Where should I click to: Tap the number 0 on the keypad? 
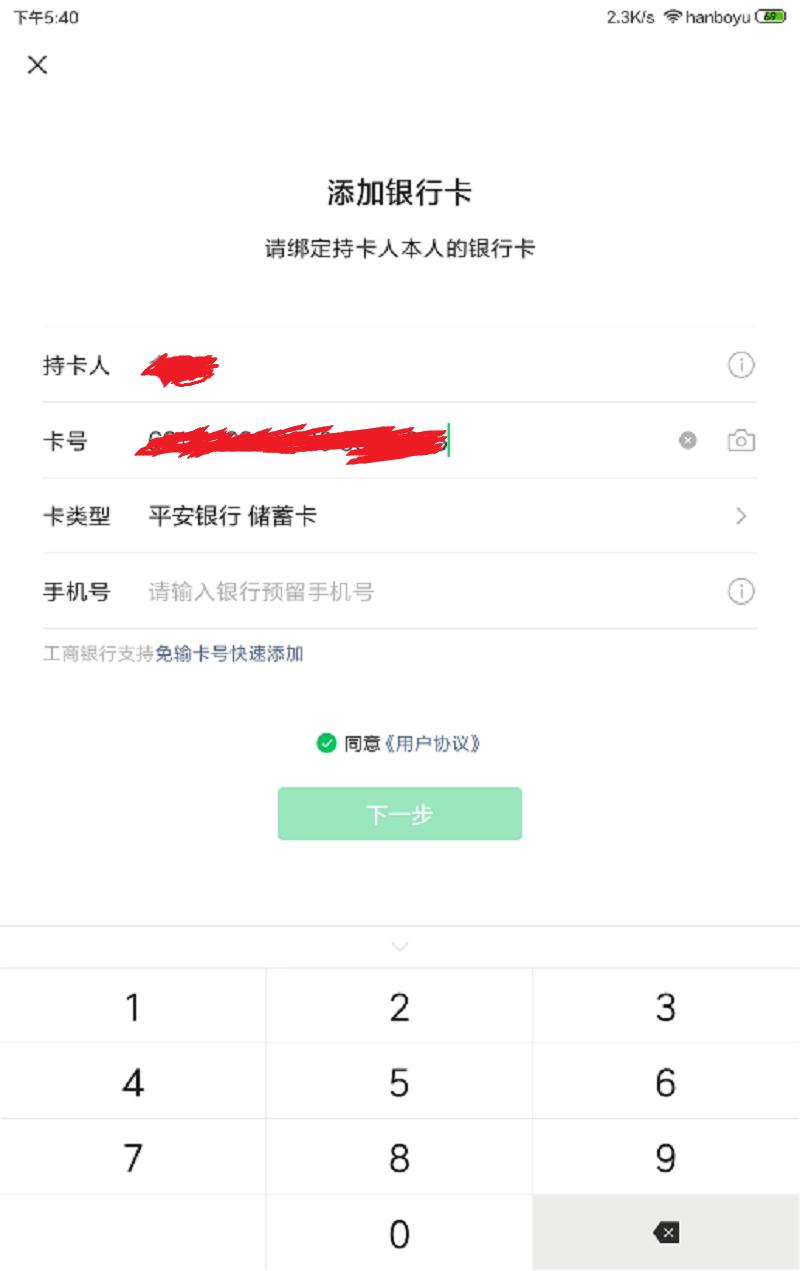(400, 1233)
